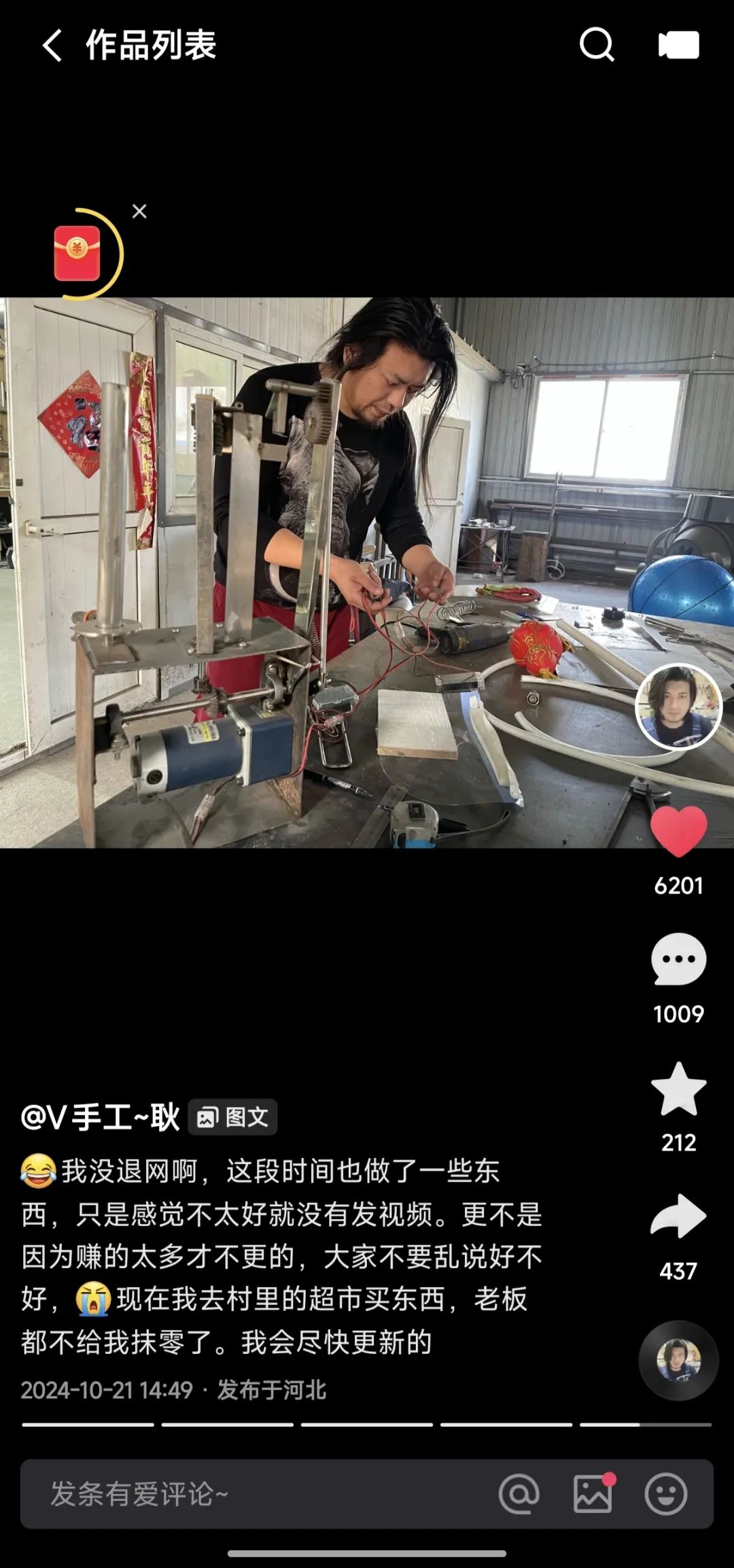734x1568 pixels.
Task: Open the spinning music disc
Action: click(678, 1360)
